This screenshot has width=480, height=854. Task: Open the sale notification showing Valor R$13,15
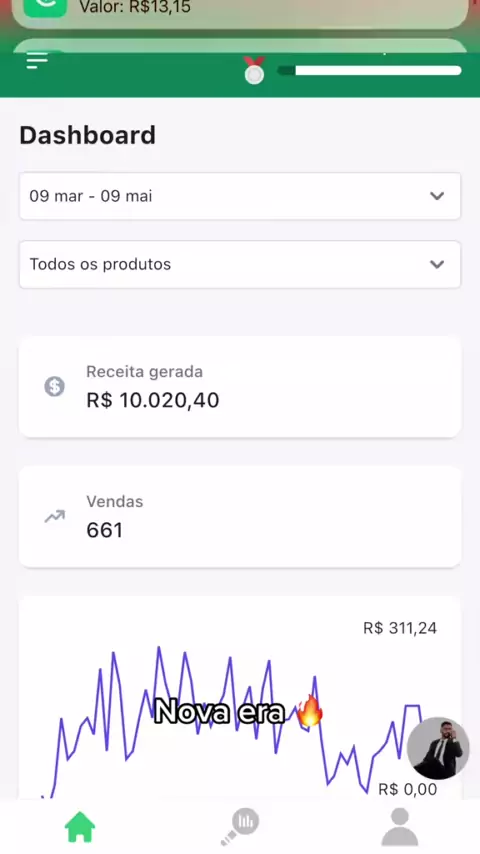[x=240, y=12]
